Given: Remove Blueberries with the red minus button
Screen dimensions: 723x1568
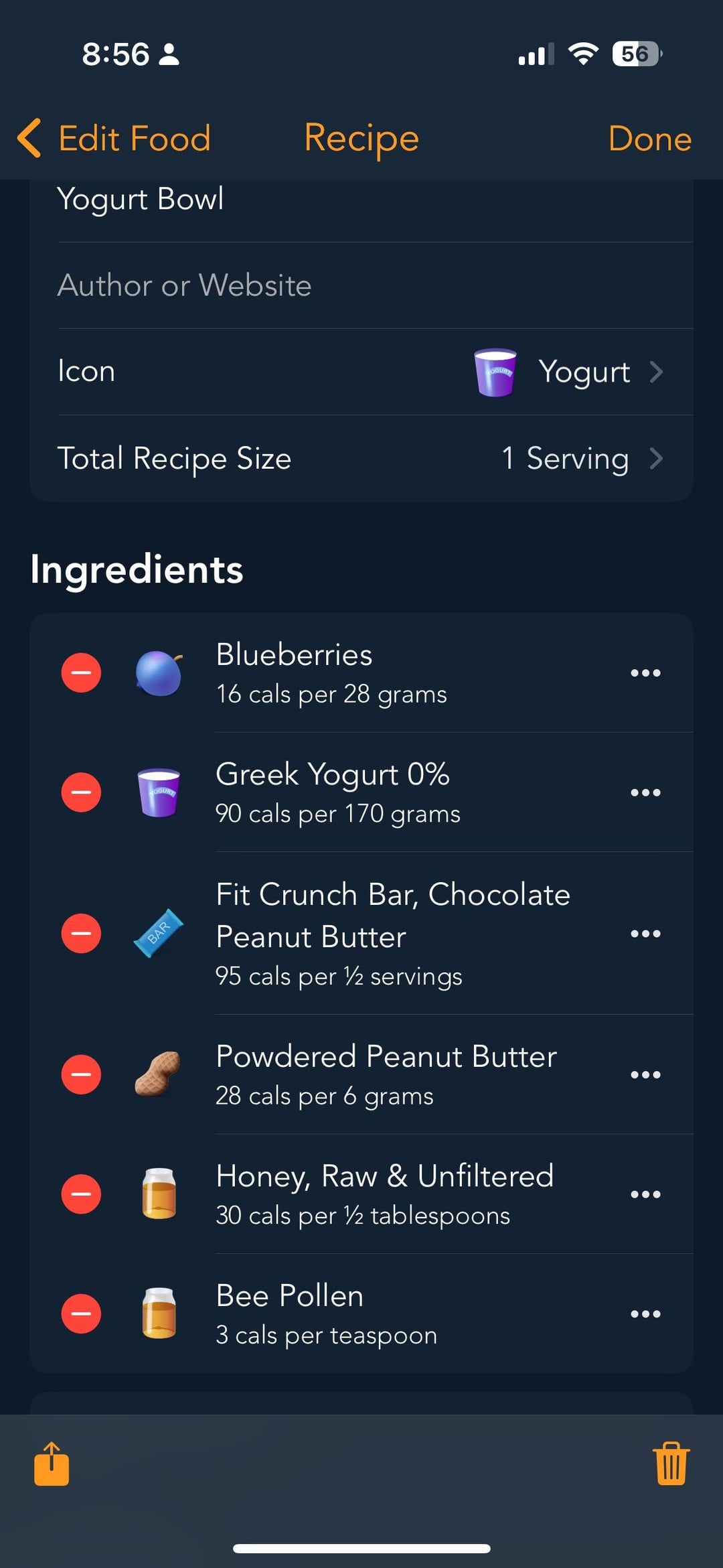Looking at the screenshot, I should pyautogui.click(x=81, y=672).
